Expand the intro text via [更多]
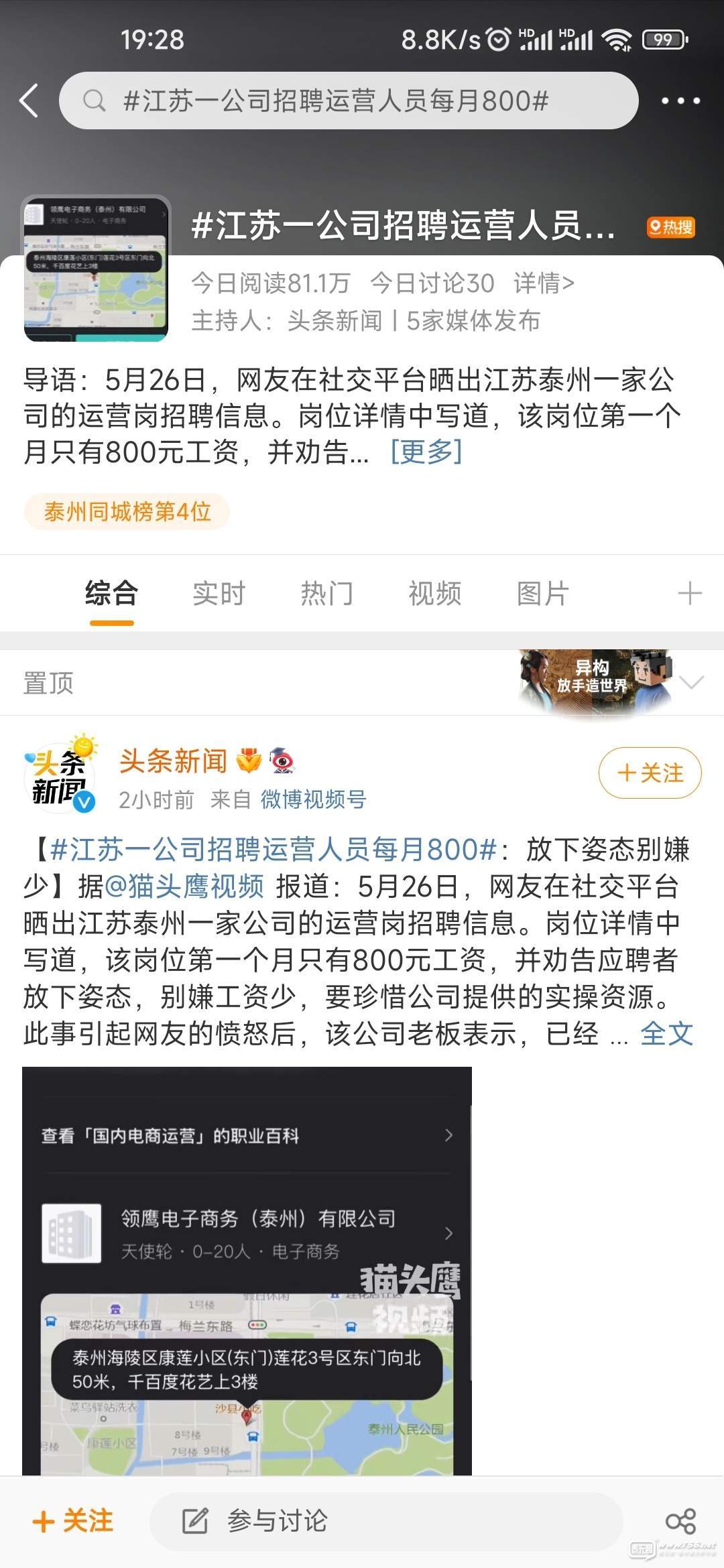Viewport: 724px width, 1568px height. (426, 452)
